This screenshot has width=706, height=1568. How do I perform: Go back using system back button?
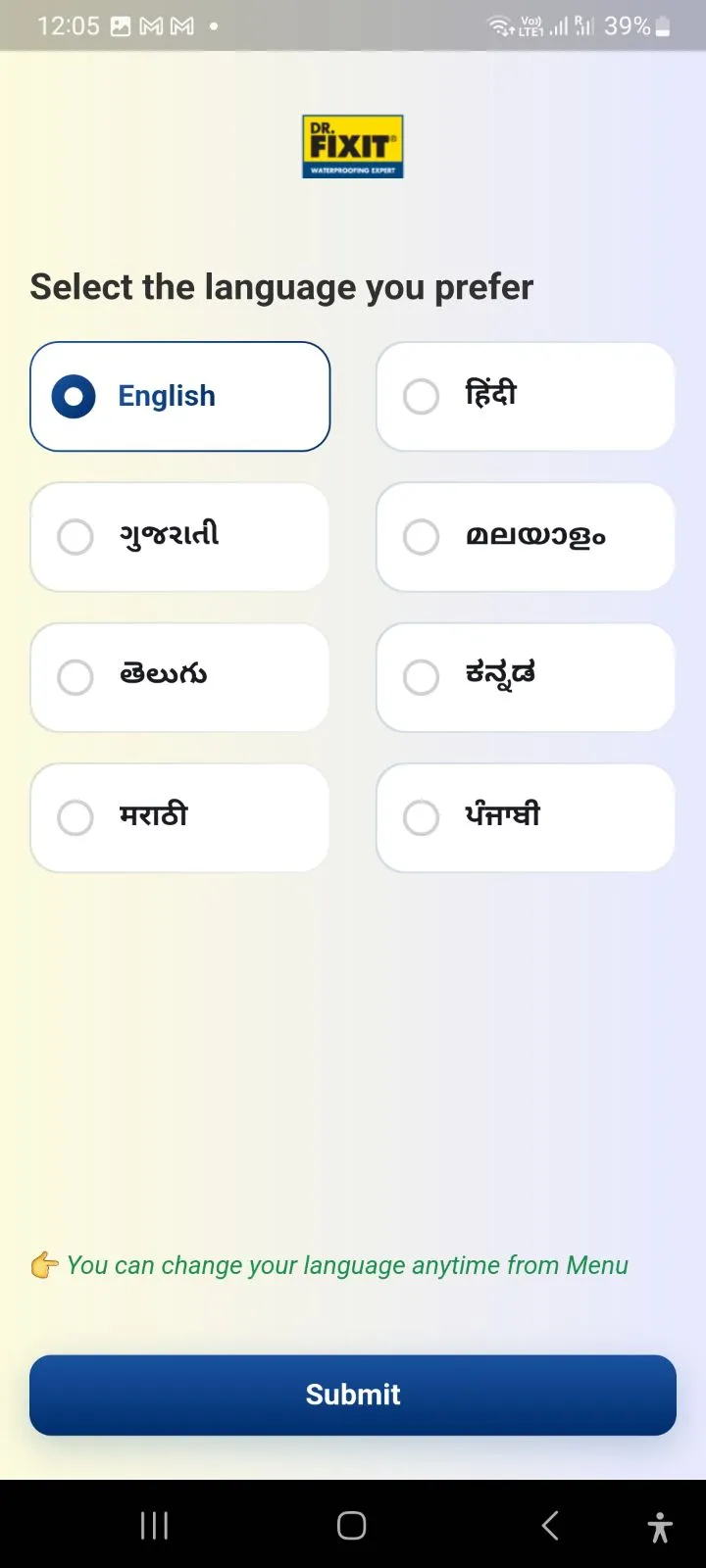pyautogui.click(x=550, y=1525)
